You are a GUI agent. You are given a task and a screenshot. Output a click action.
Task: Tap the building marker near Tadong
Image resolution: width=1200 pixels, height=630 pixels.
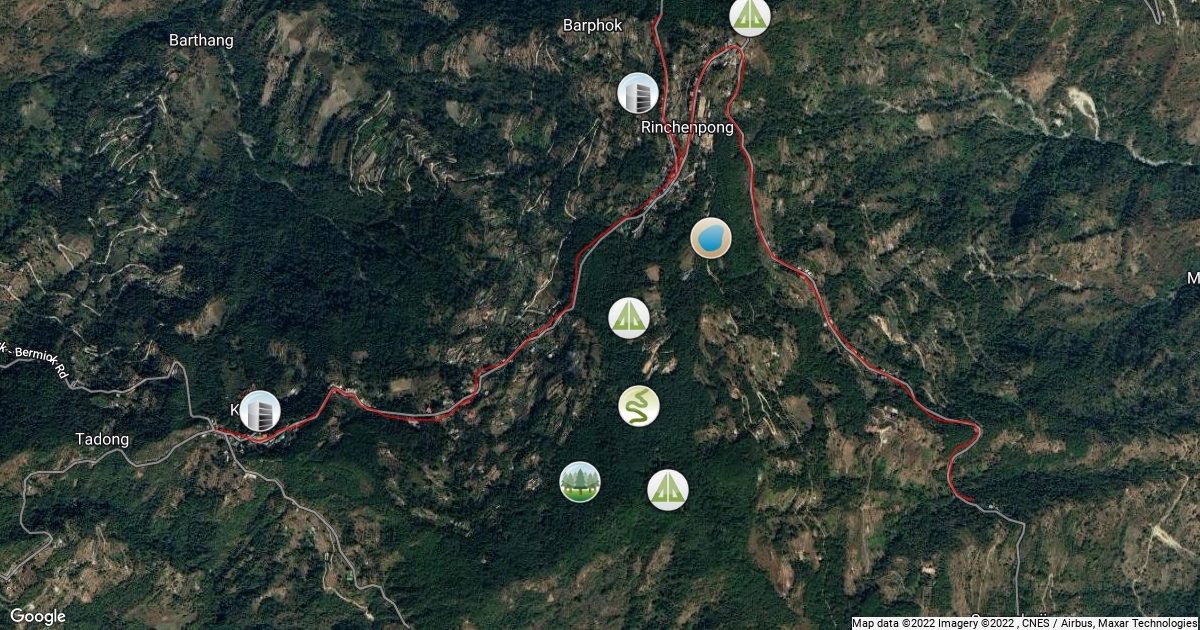coord(260,411)
